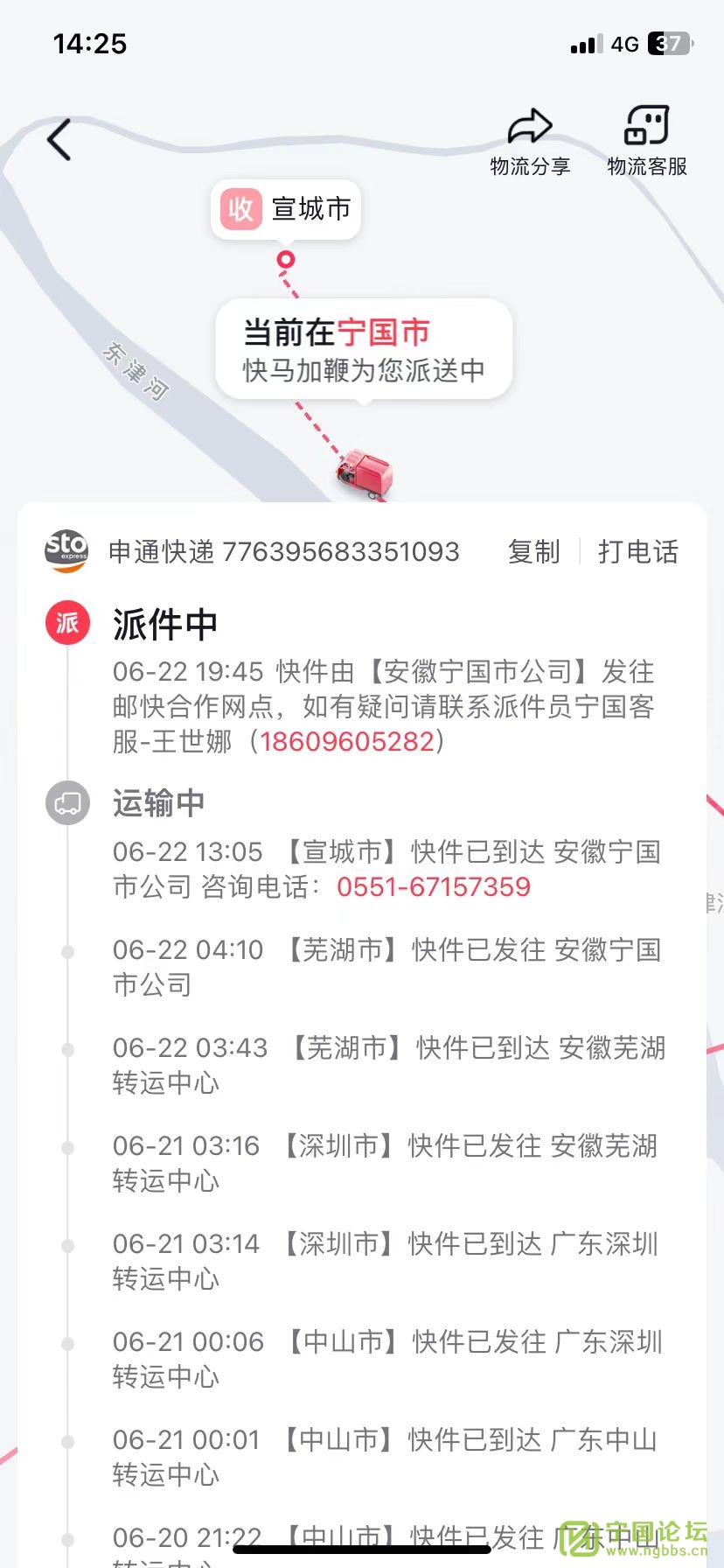This screenshot has width=724, height=1568.
Task: Tap 打电话 to call the courier
Action: pyautogui.click(x=637, y=552)
